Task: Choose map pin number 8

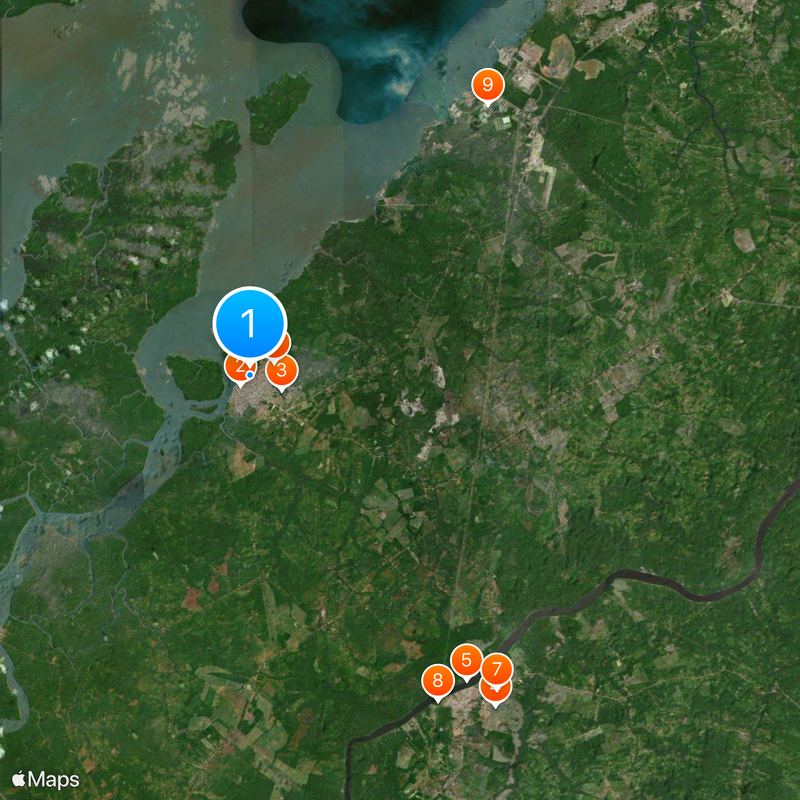Action: tap(437, 681)
